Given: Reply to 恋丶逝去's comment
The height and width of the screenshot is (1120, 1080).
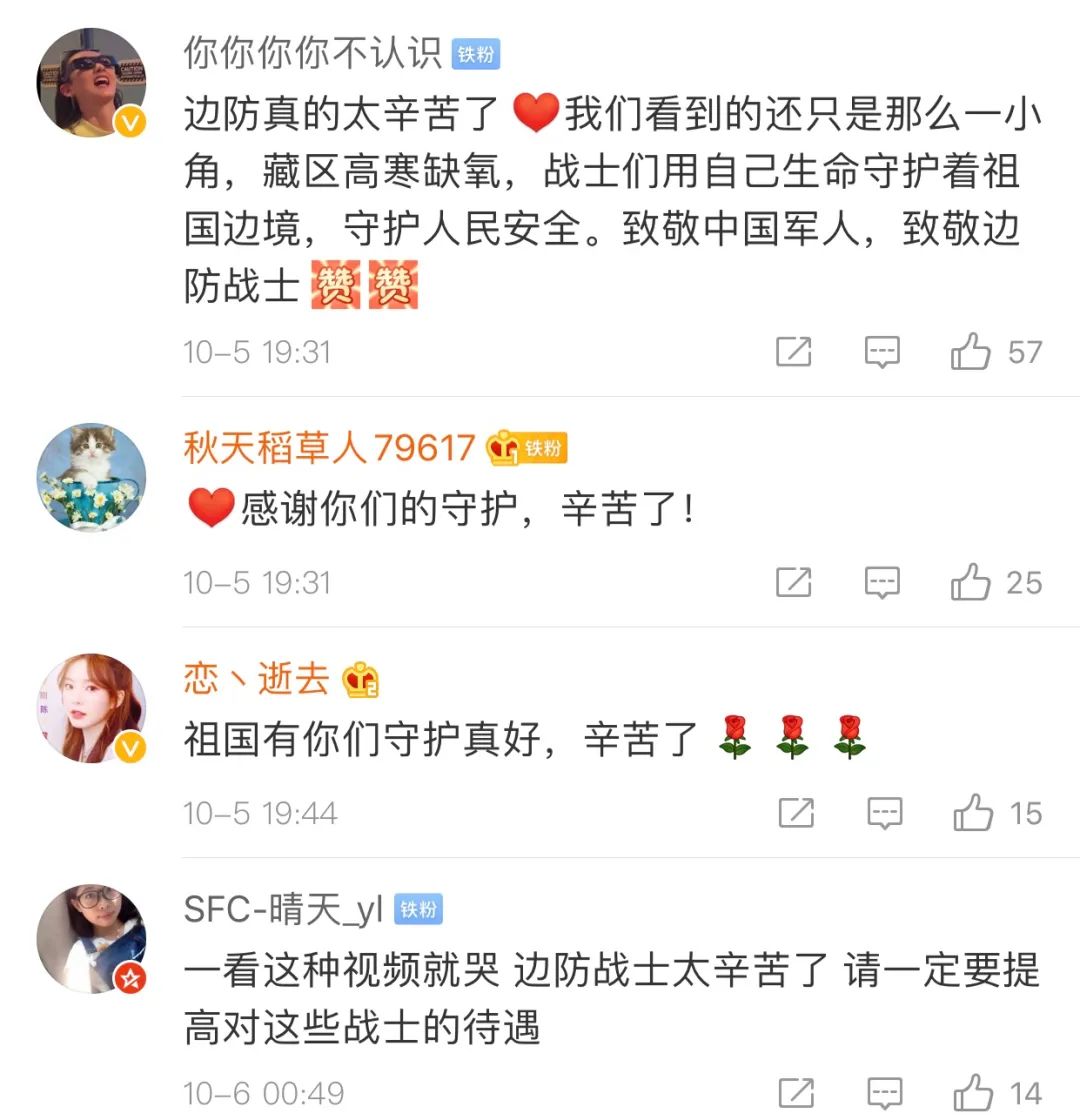Looking at the screenshot, I should tap(884, 813).
